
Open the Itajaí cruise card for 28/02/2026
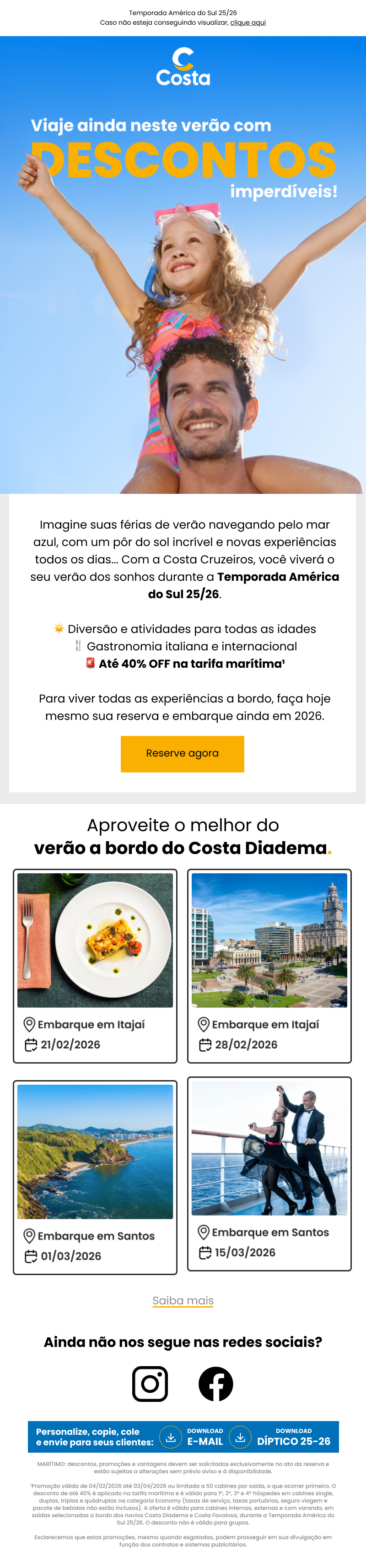pos(269,966)
